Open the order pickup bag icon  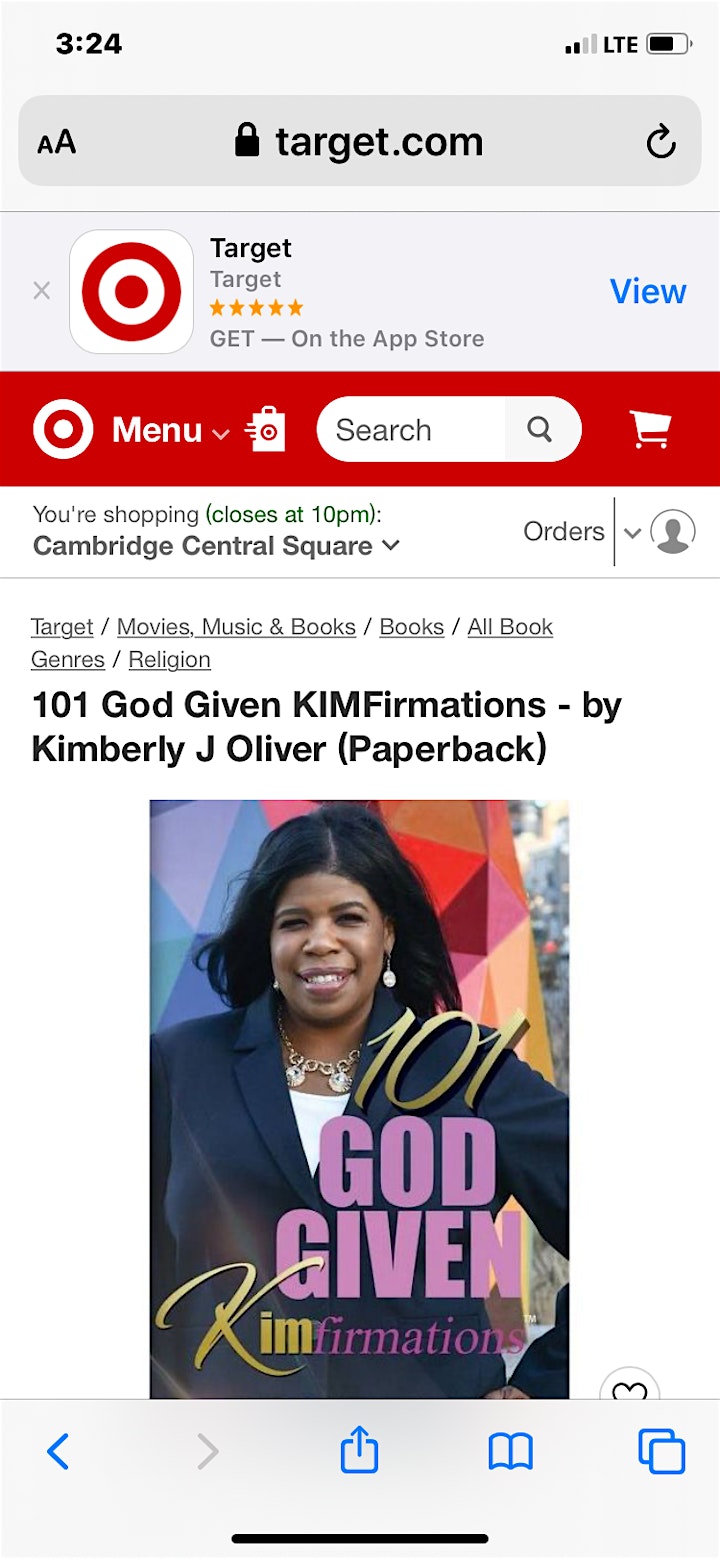point(266,430)
